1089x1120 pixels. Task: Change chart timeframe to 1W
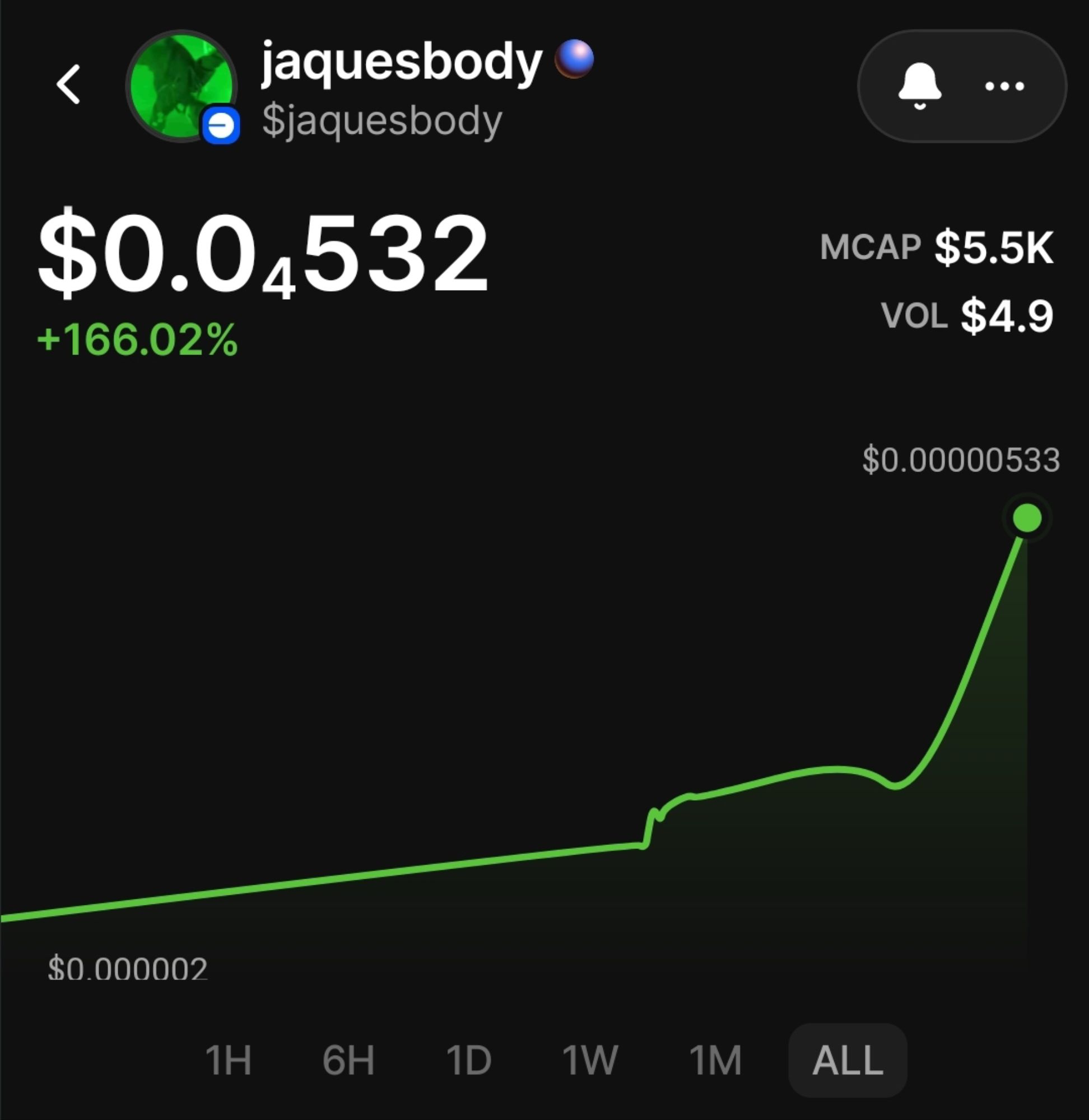590,1060
